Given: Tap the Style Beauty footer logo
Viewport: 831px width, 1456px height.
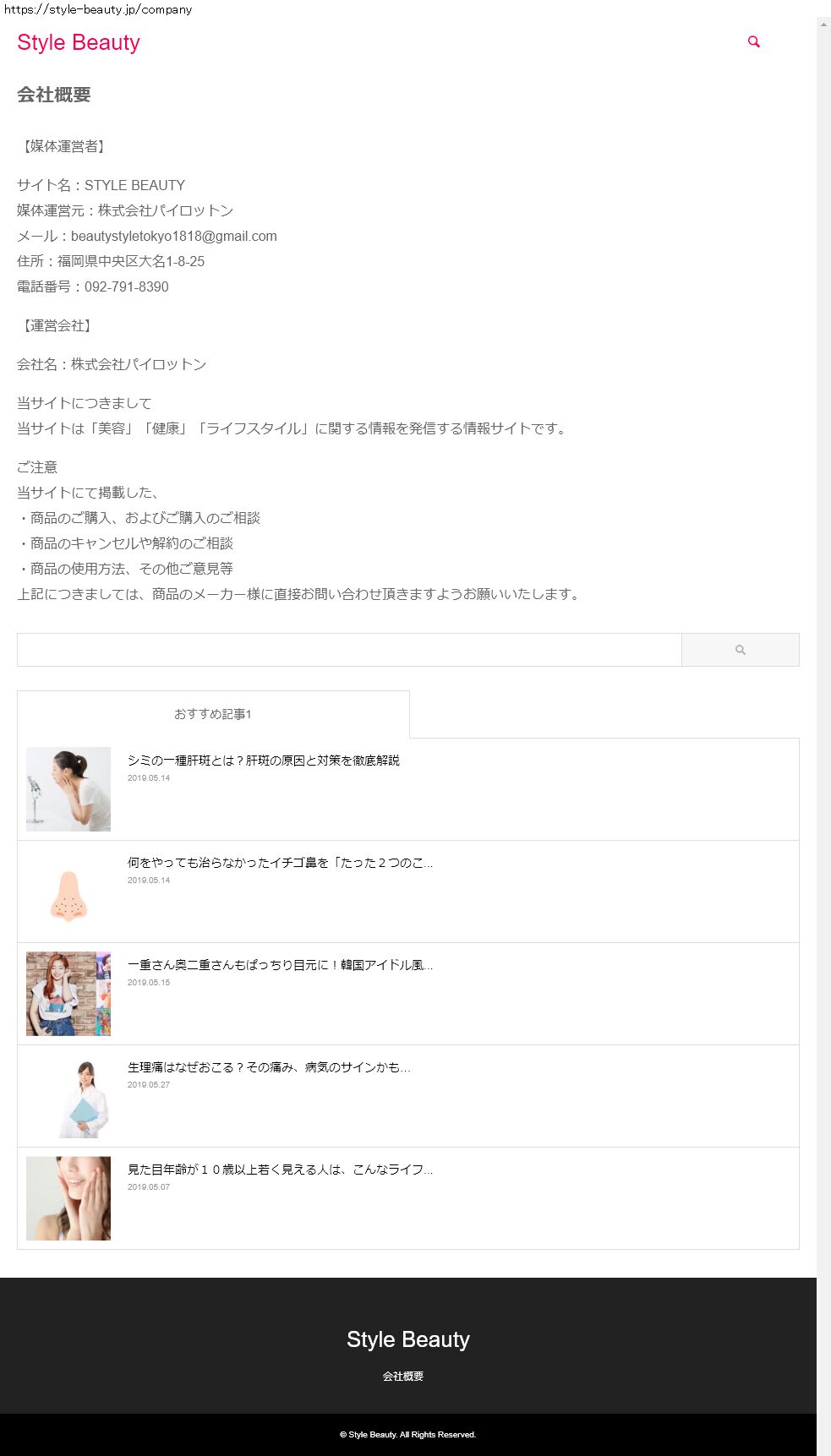Looking at the screenshot, I should [x=407, y=1339].
